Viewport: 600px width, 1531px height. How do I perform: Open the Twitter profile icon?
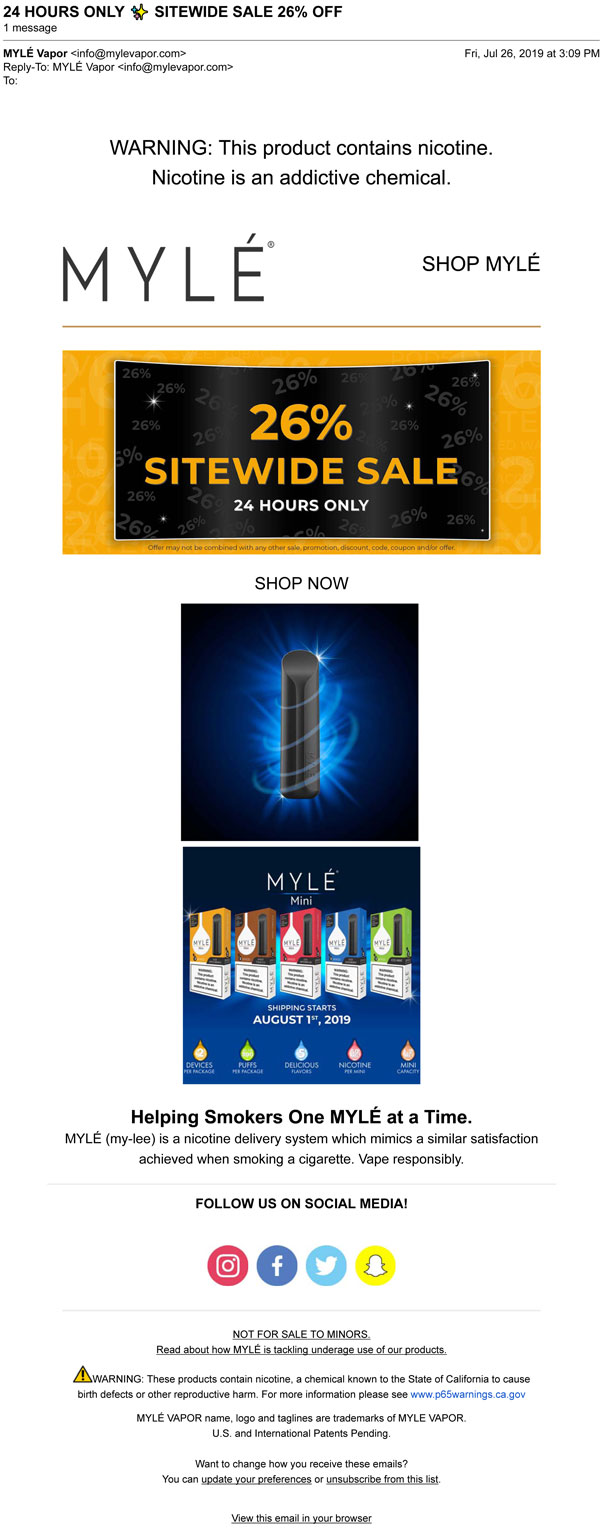click(x=326, y=1266)
